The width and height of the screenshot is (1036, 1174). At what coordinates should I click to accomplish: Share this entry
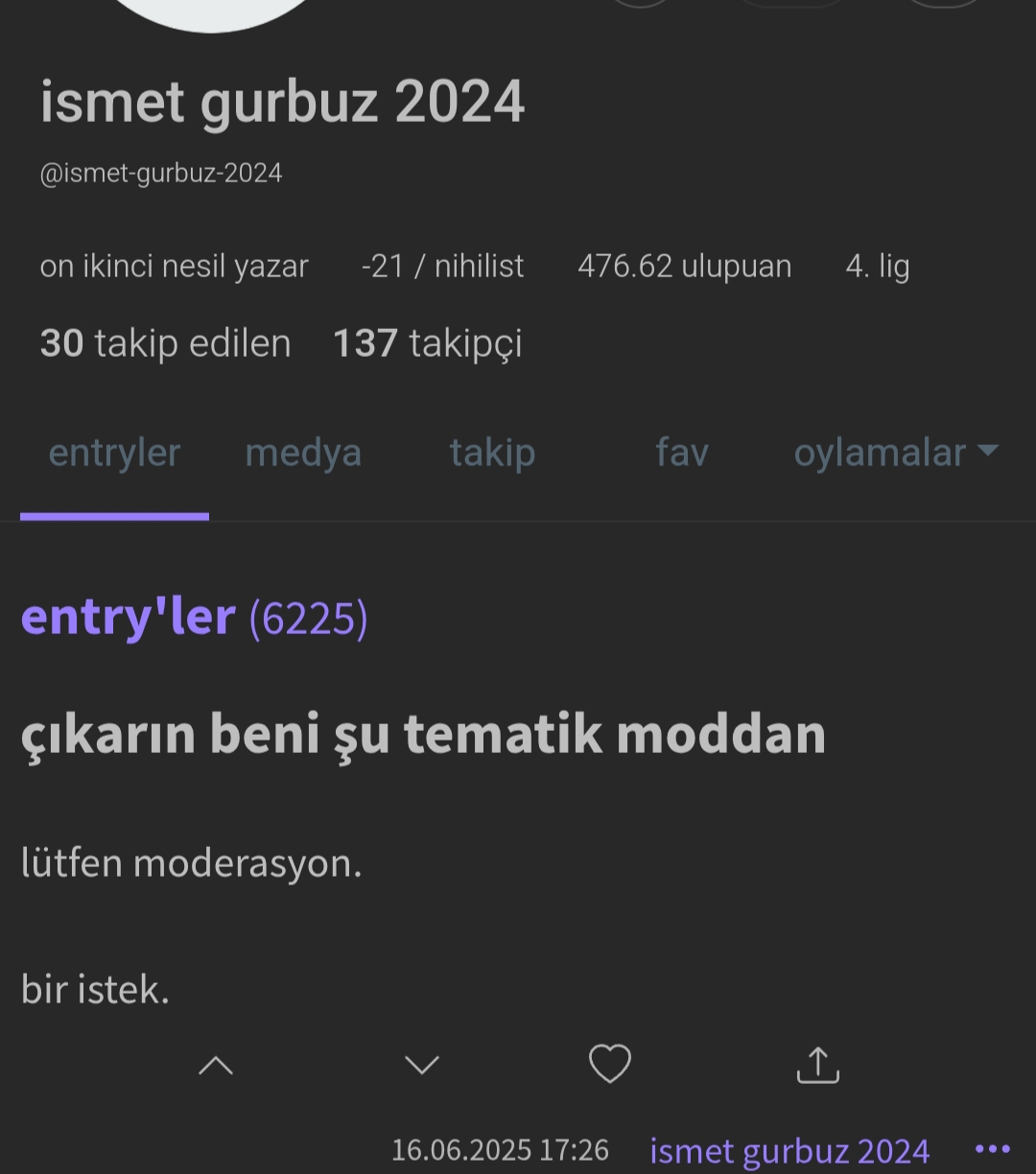(x=817, y=1065)
